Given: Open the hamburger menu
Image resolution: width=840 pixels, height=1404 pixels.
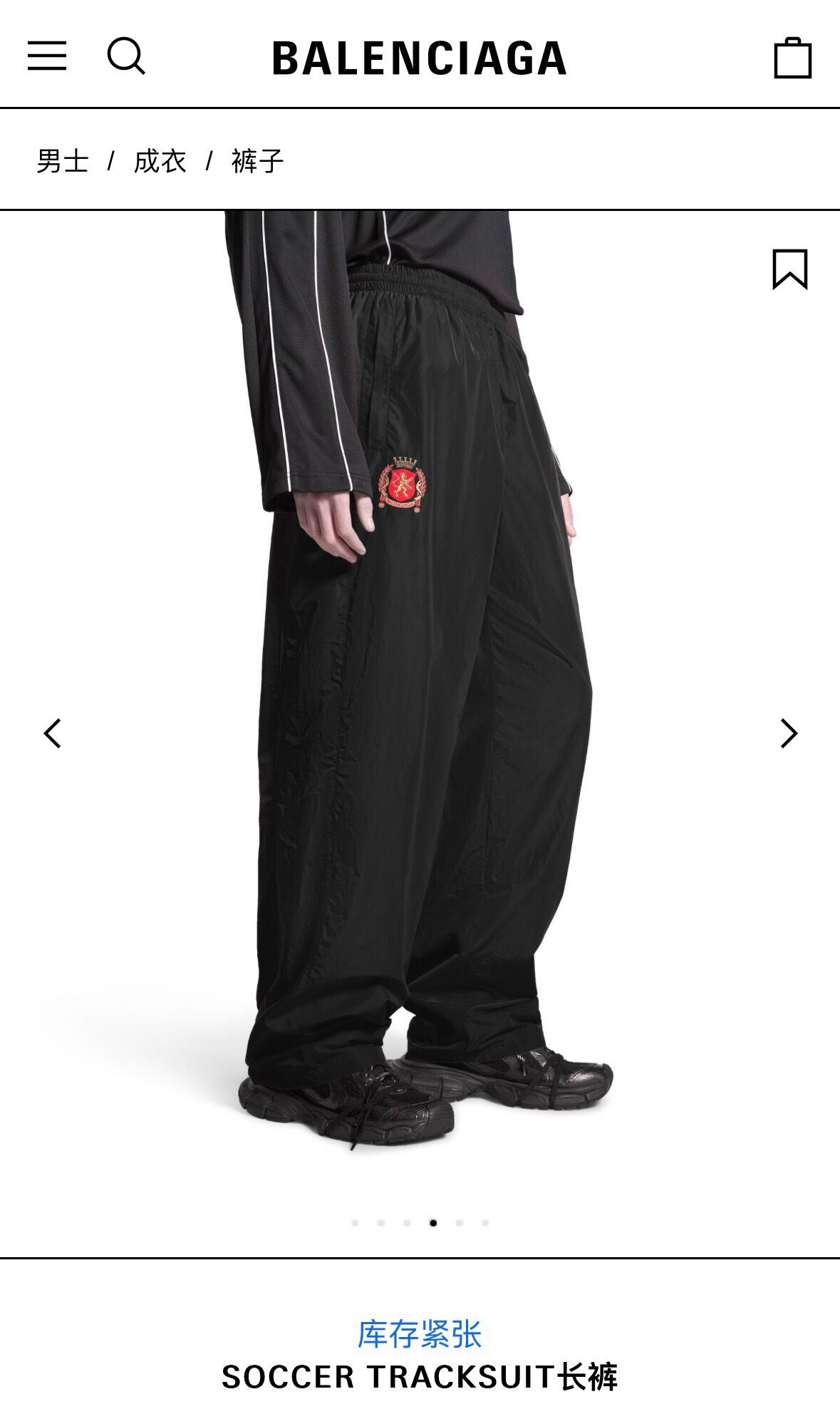Looking at the screenshot, I should [47, 56].
